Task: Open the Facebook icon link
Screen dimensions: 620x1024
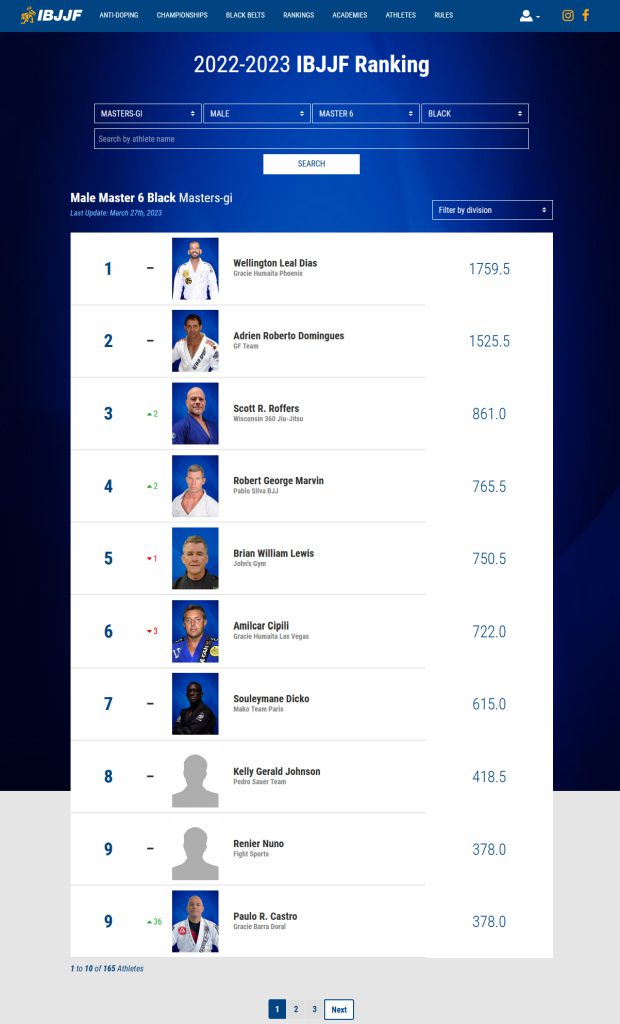Action: (x=586, y=15)
